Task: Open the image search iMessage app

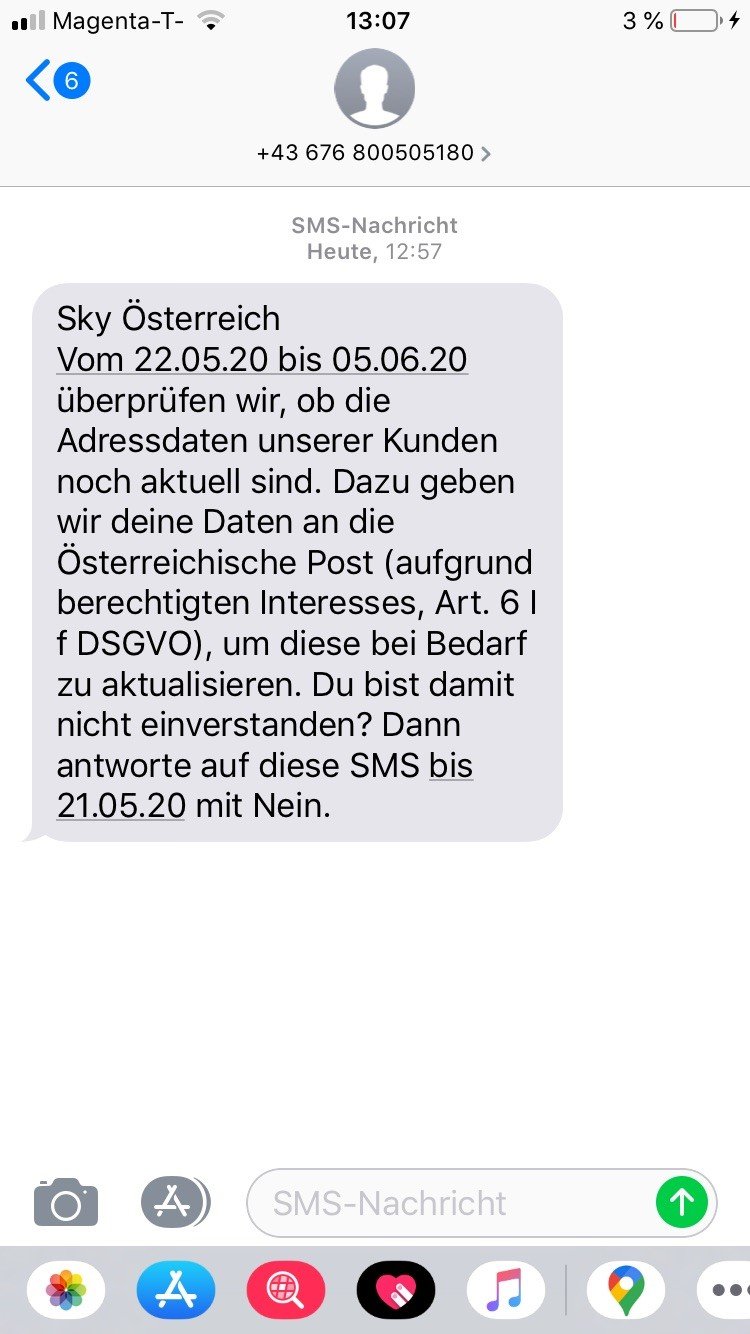Action: [286, 1290]
